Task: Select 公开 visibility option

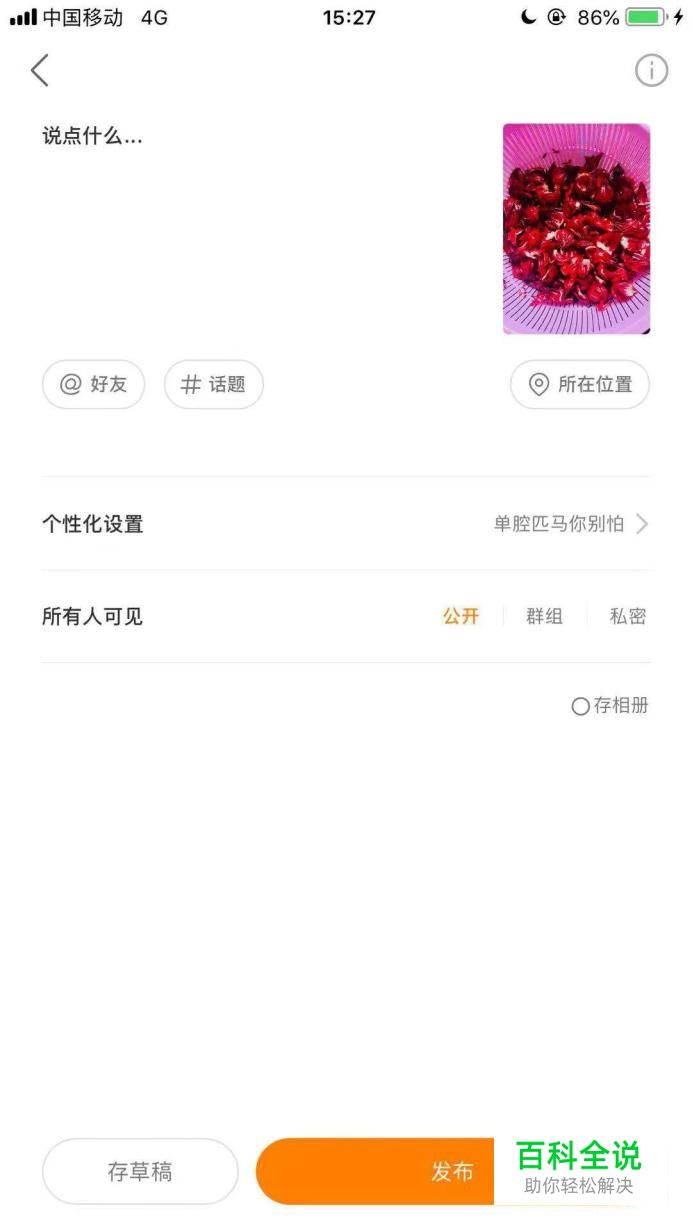Action: tap(461, 617)
